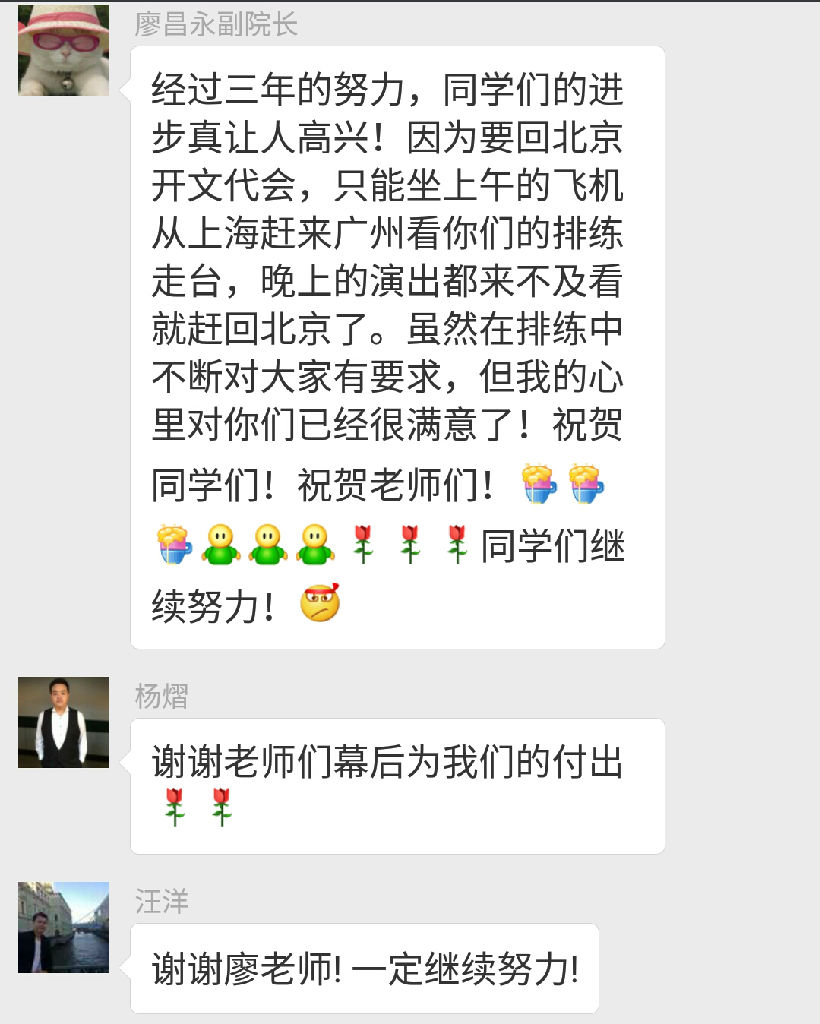View 杨熠's profile via avatar
Viewport: 820px width, 1024px height.
[63, 722]
